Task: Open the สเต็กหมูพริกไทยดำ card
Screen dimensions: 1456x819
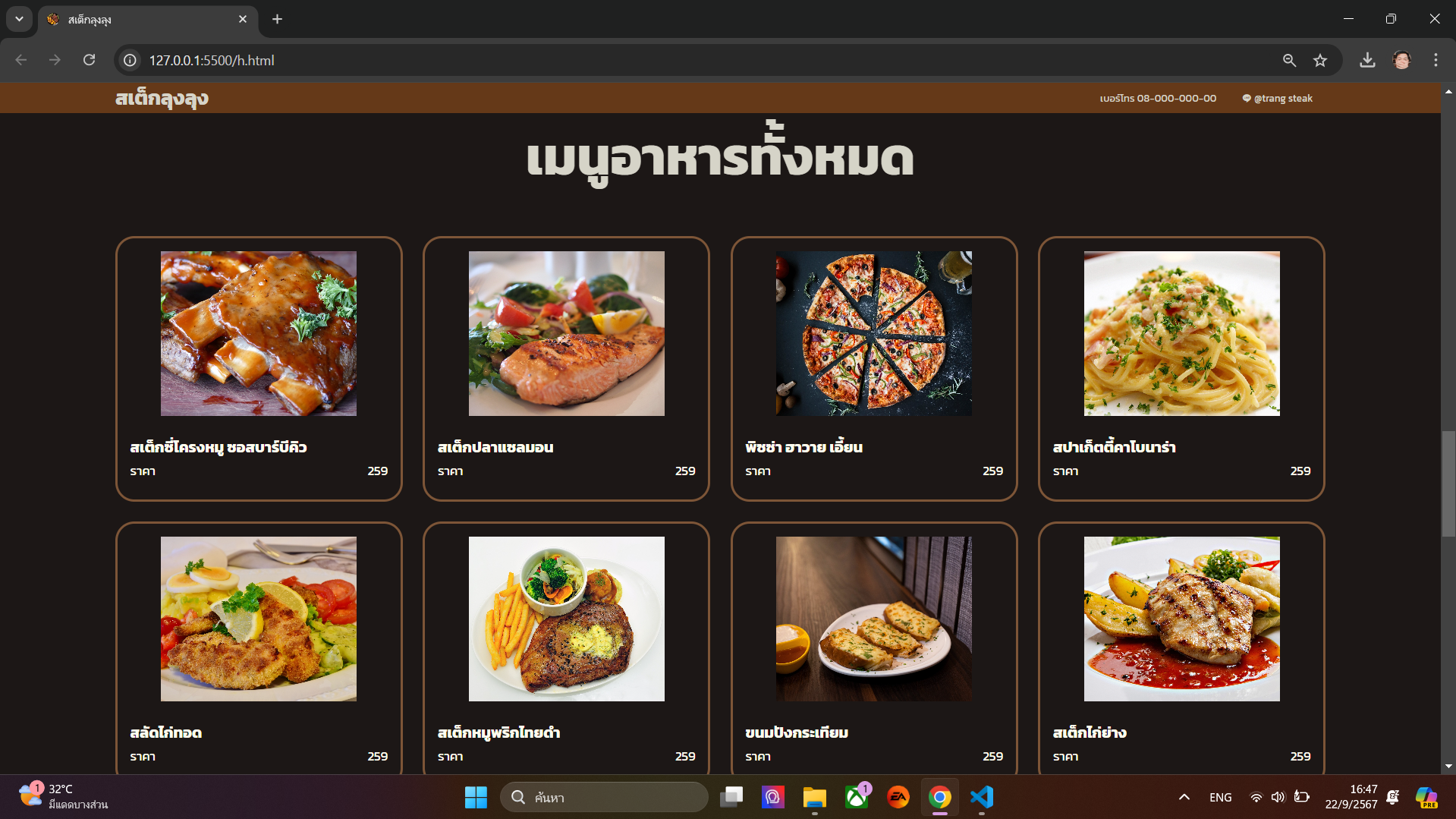Action: pos(566,649)
